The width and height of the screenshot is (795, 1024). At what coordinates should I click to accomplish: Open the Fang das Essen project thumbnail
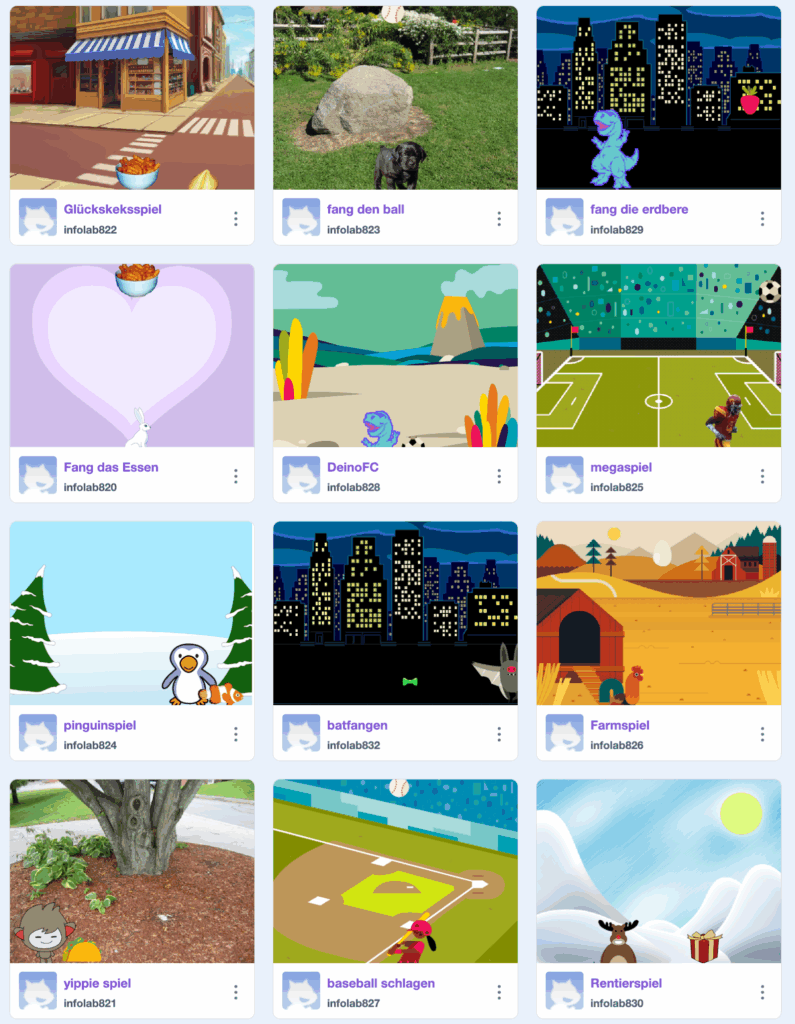click(132, 355)
